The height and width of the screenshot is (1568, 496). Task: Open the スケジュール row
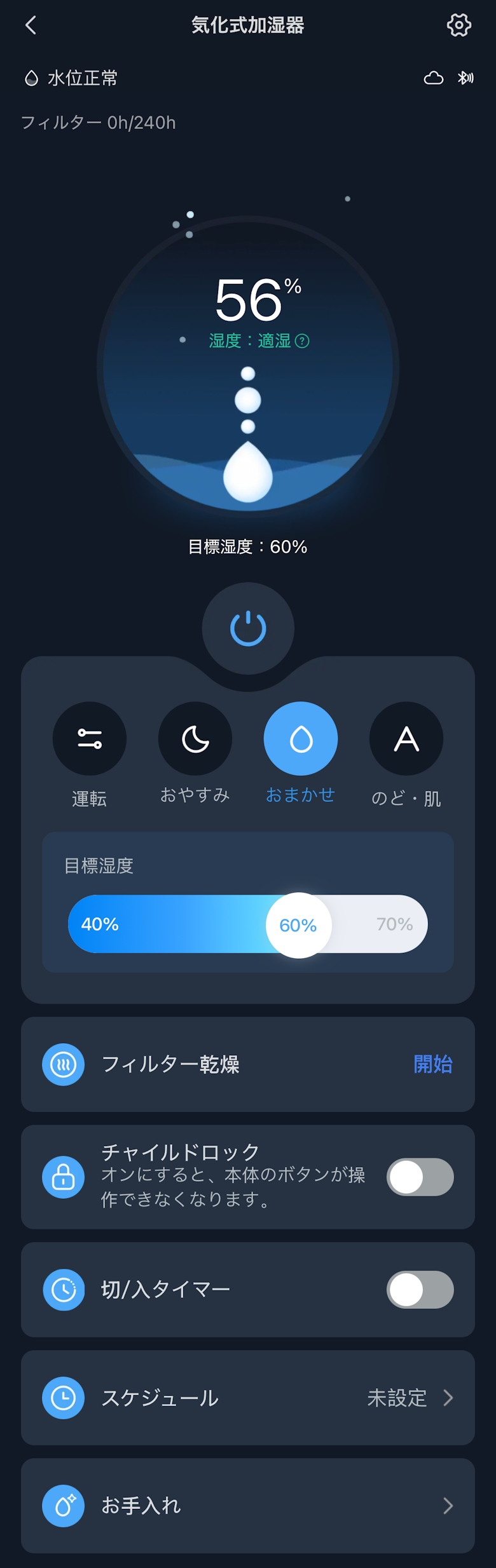248,1398
